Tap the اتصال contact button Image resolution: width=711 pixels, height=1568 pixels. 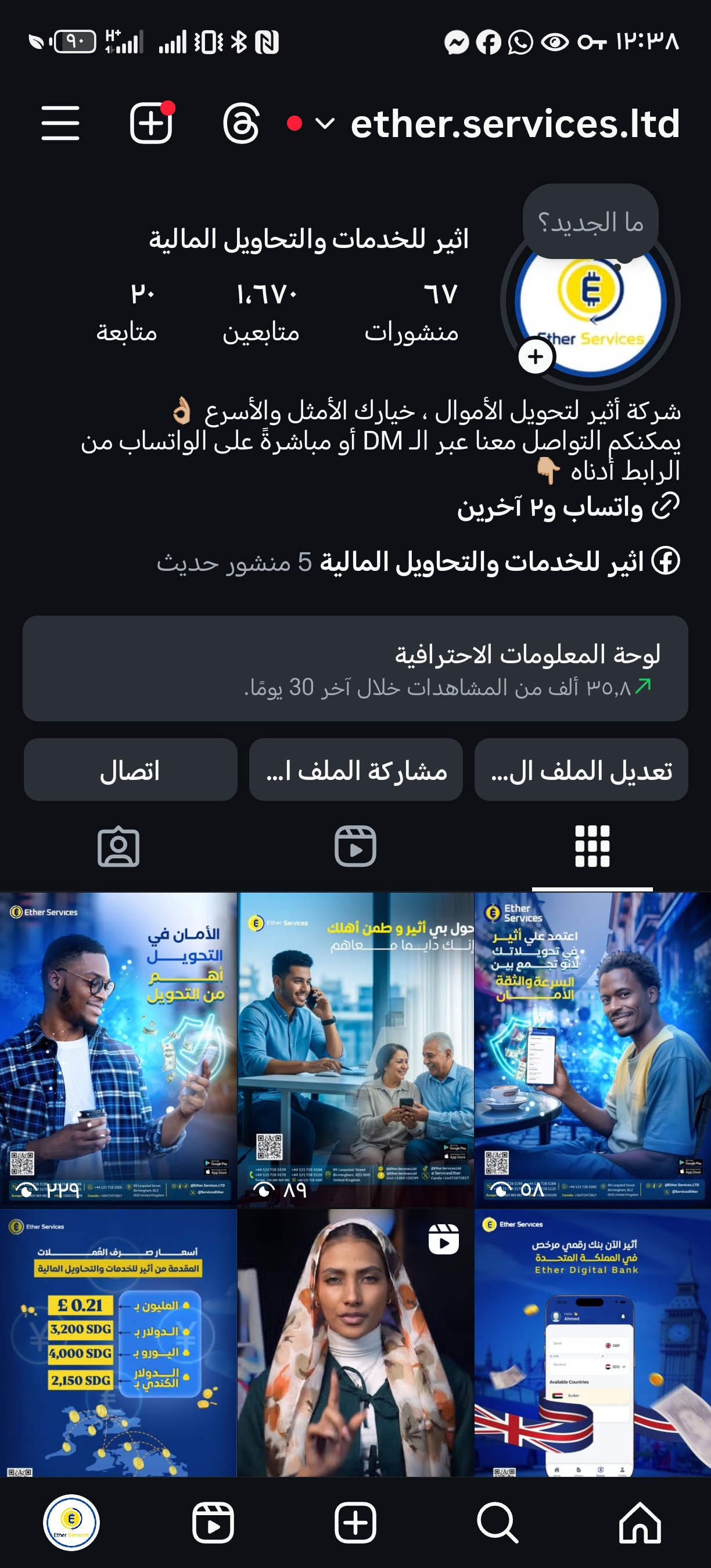click(x=130, y=770)
